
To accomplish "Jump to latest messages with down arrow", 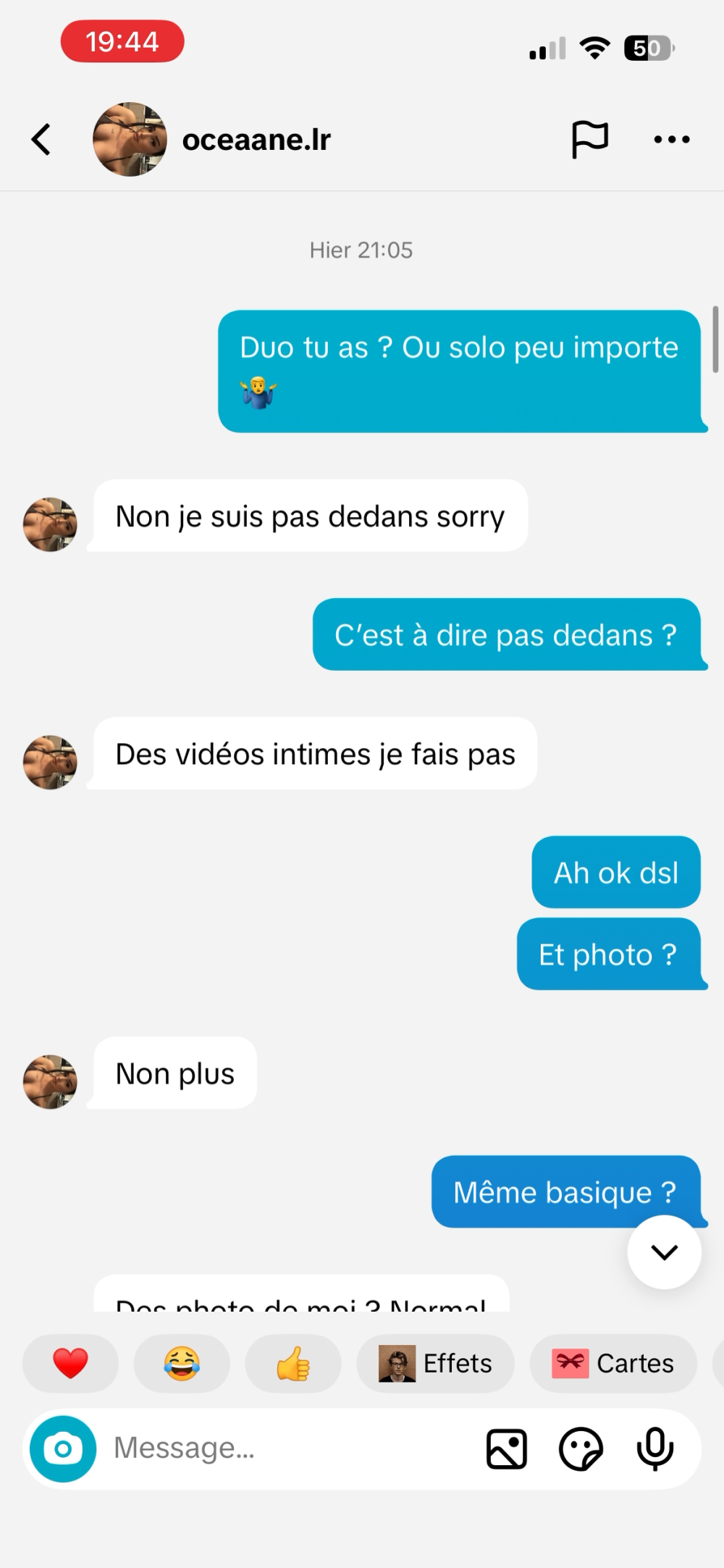I will (664, 1252).
